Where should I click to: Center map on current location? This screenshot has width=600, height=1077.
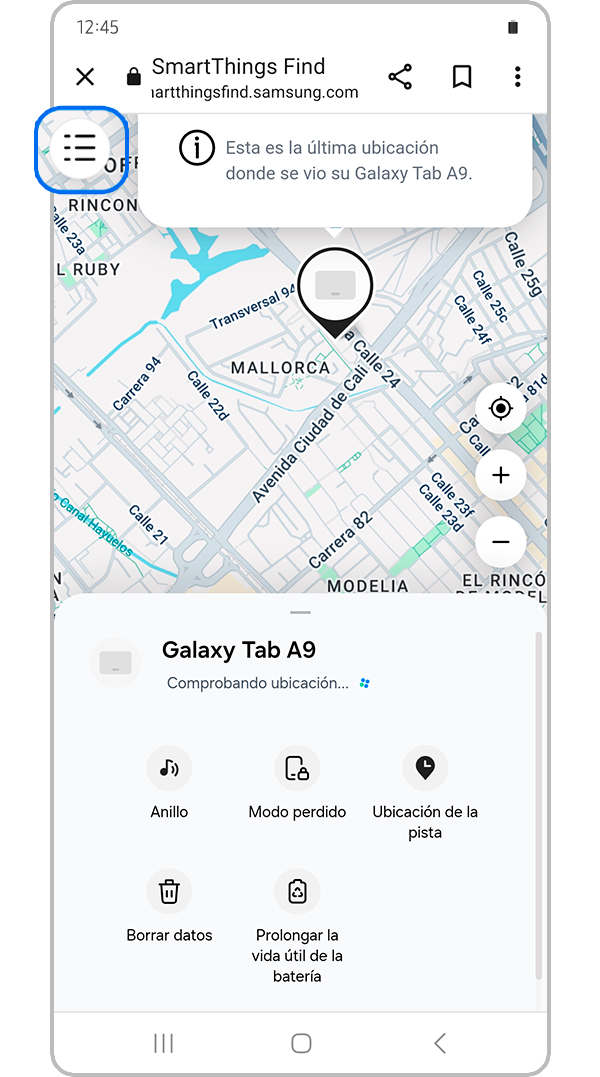tap(501, 409)
